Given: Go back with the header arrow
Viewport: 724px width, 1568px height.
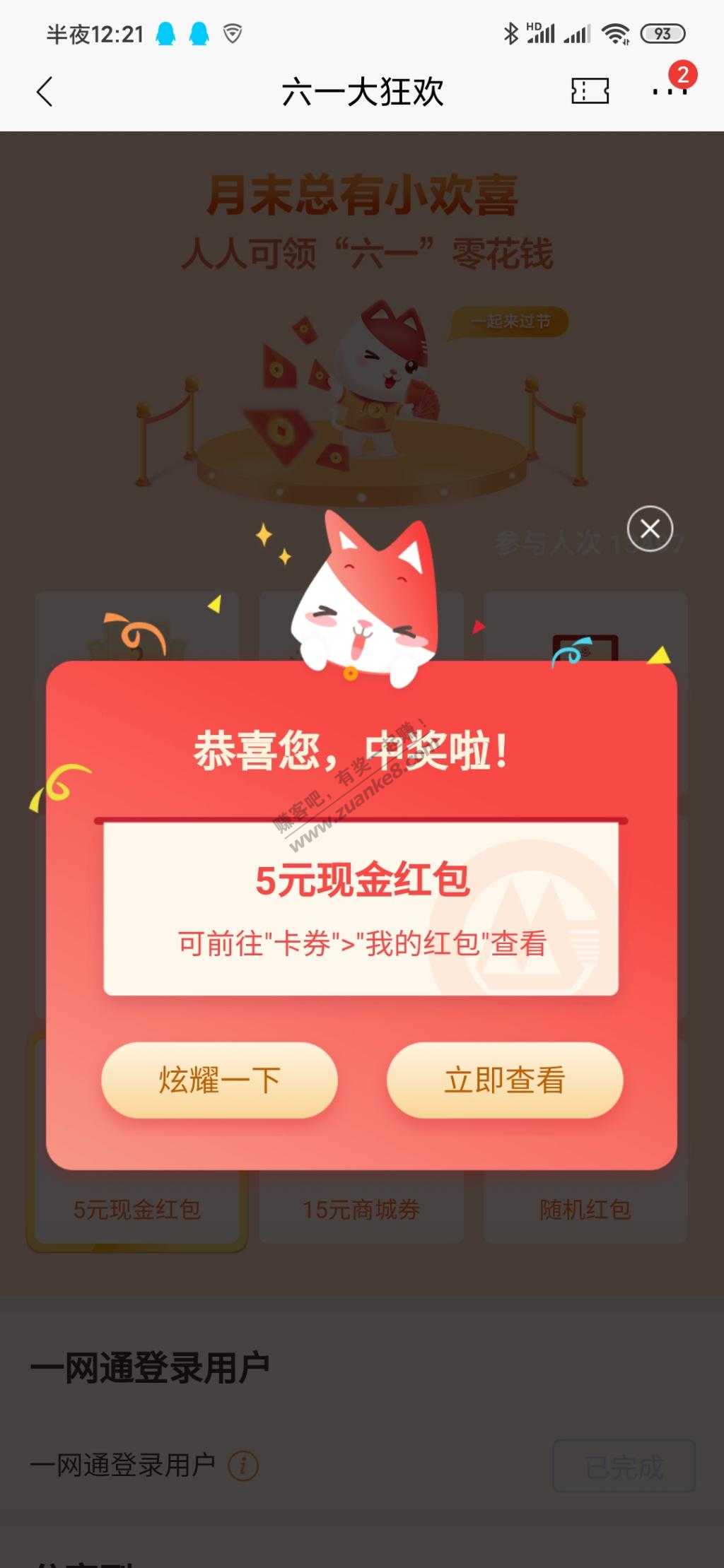Looking at the screenshot, I should click(45, 92).
